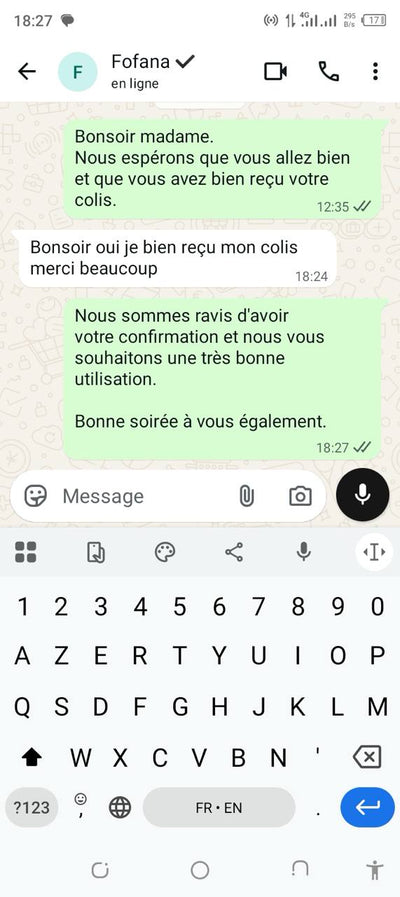Open keyboard theme palette
Screen dimensions: 400x897
[x=165, y=552]
